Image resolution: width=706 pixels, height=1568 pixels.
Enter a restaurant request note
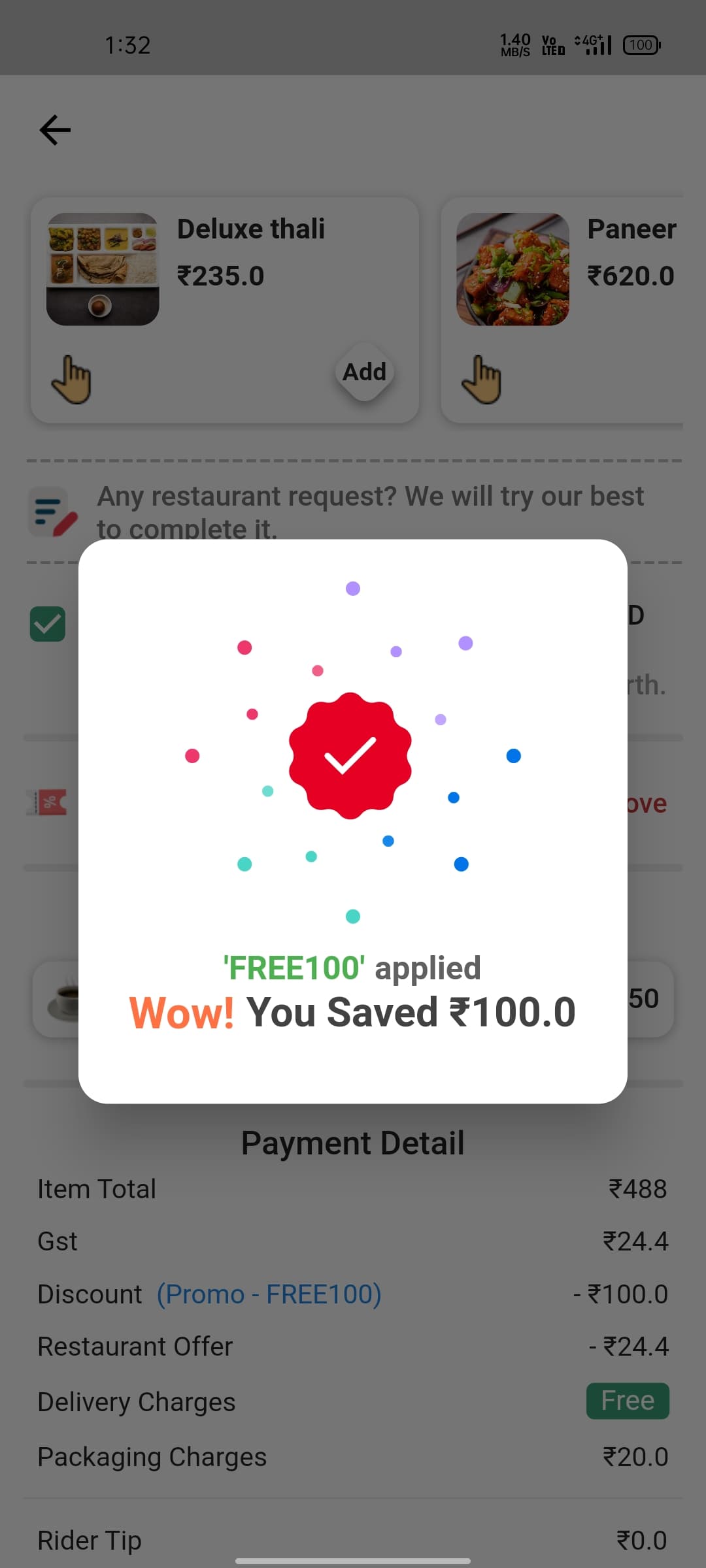pyautogui.click(x=369, y=503)
